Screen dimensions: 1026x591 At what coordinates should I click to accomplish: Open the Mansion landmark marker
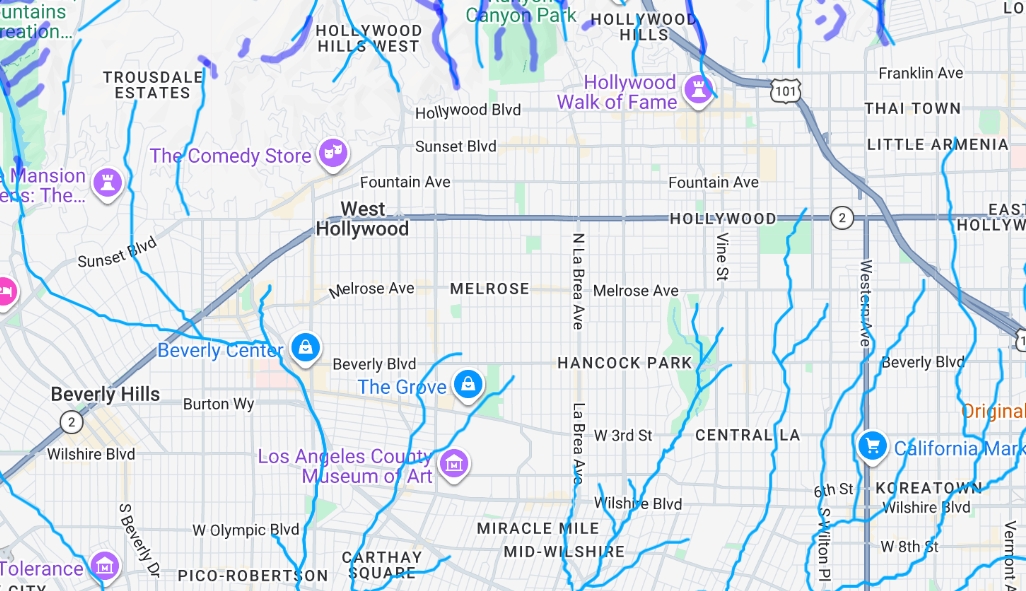tap(106, 183)
